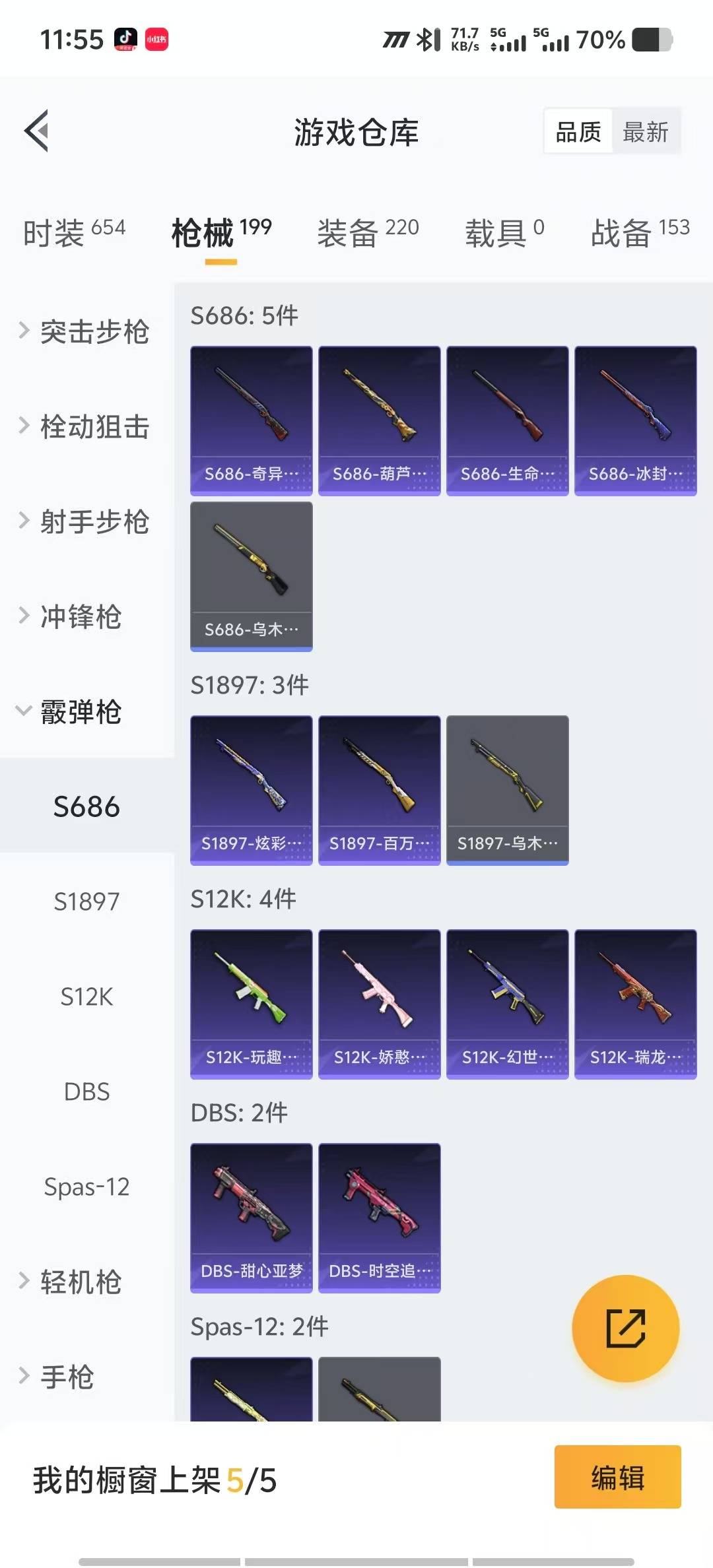This screenshot has height=1568, width=713.
Task: Expand the 栓动狙击 category
Action: [86, 426]
